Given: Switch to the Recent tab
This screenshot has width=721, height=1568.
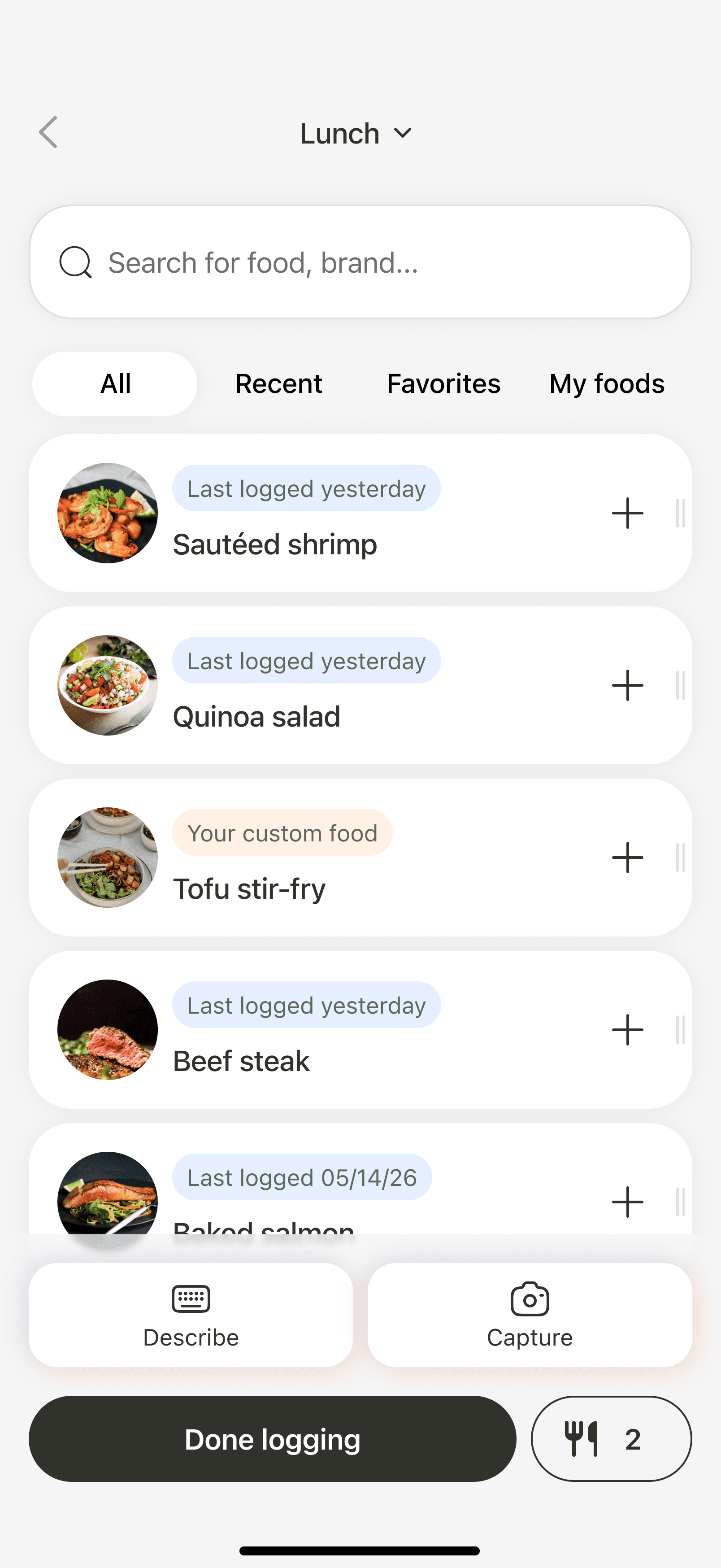Looking at the screenshot, I should coord(278,384).
